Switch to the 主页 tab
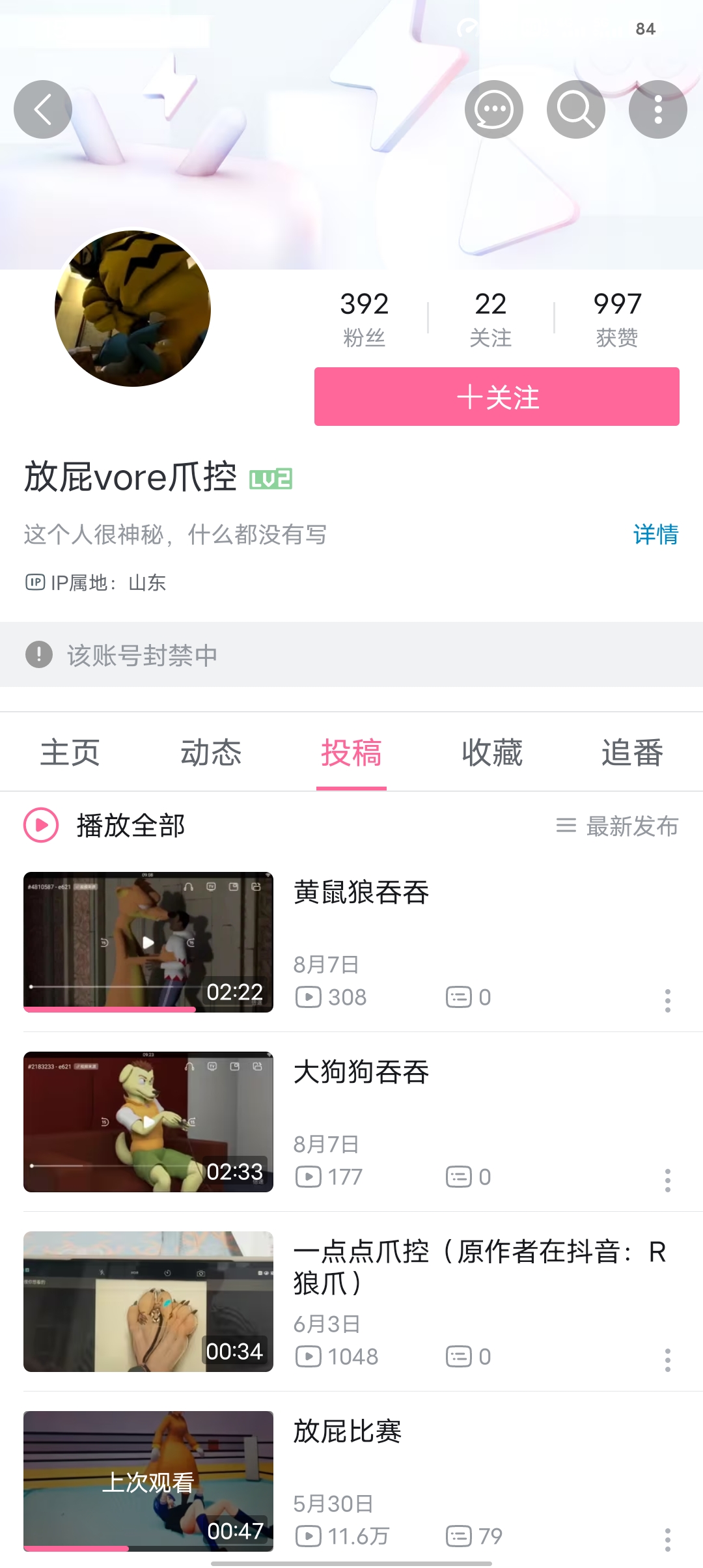 tap(70, 753)
